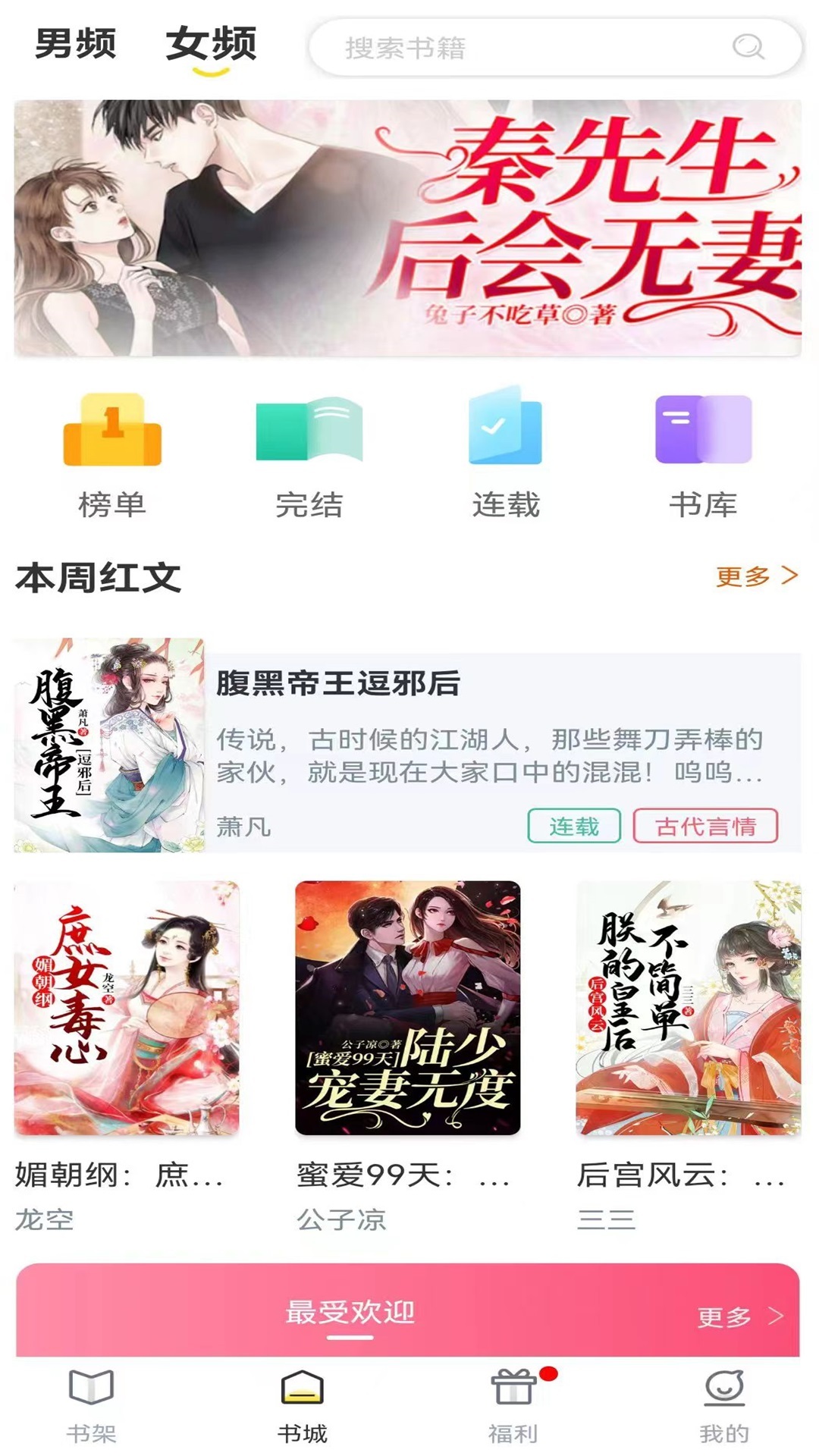Tap the 搜索书籍 search box
This screenshot has width=819, height=1456.
tap(555, 48)
